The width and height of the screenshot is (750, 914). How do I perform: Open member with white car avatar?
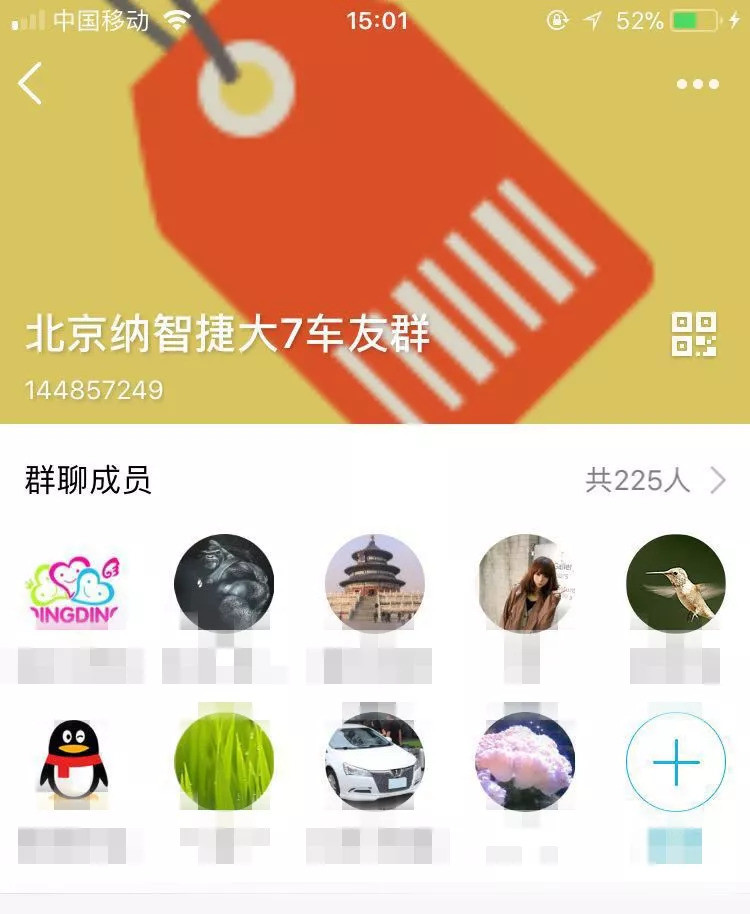click(375, 762)
